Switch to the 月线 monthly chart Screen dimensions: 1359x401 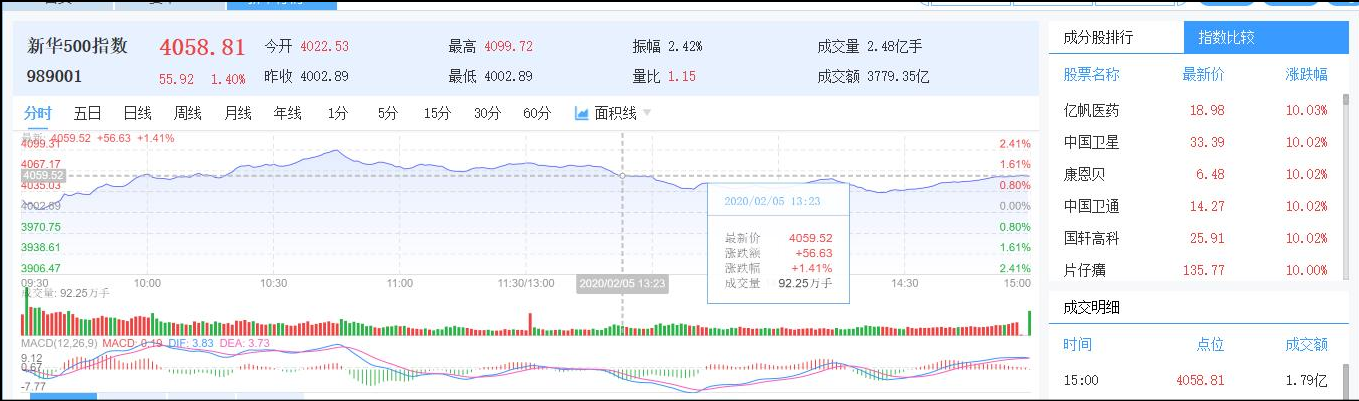[238, 113]
